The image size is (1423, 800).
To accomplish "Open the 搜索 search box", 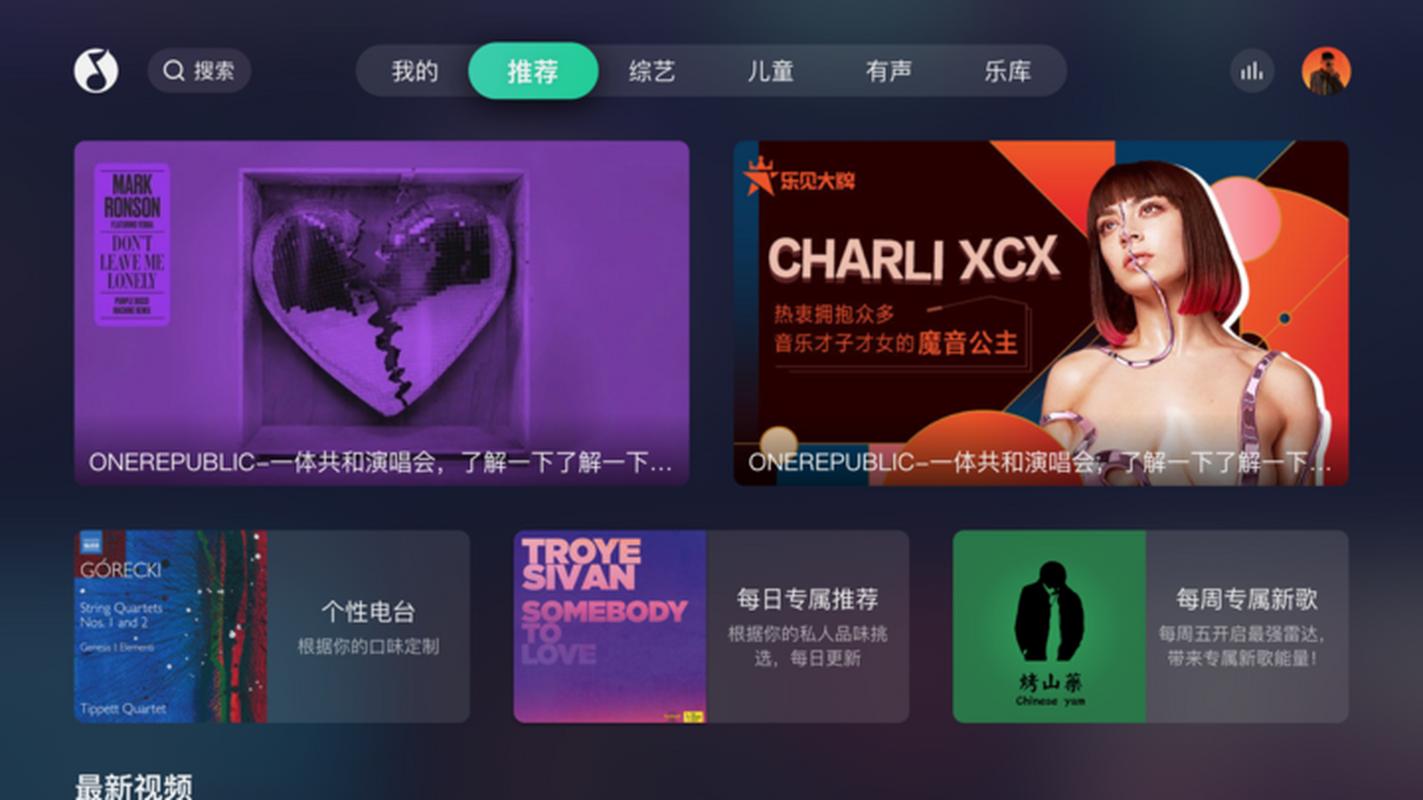I will (199, 71).
